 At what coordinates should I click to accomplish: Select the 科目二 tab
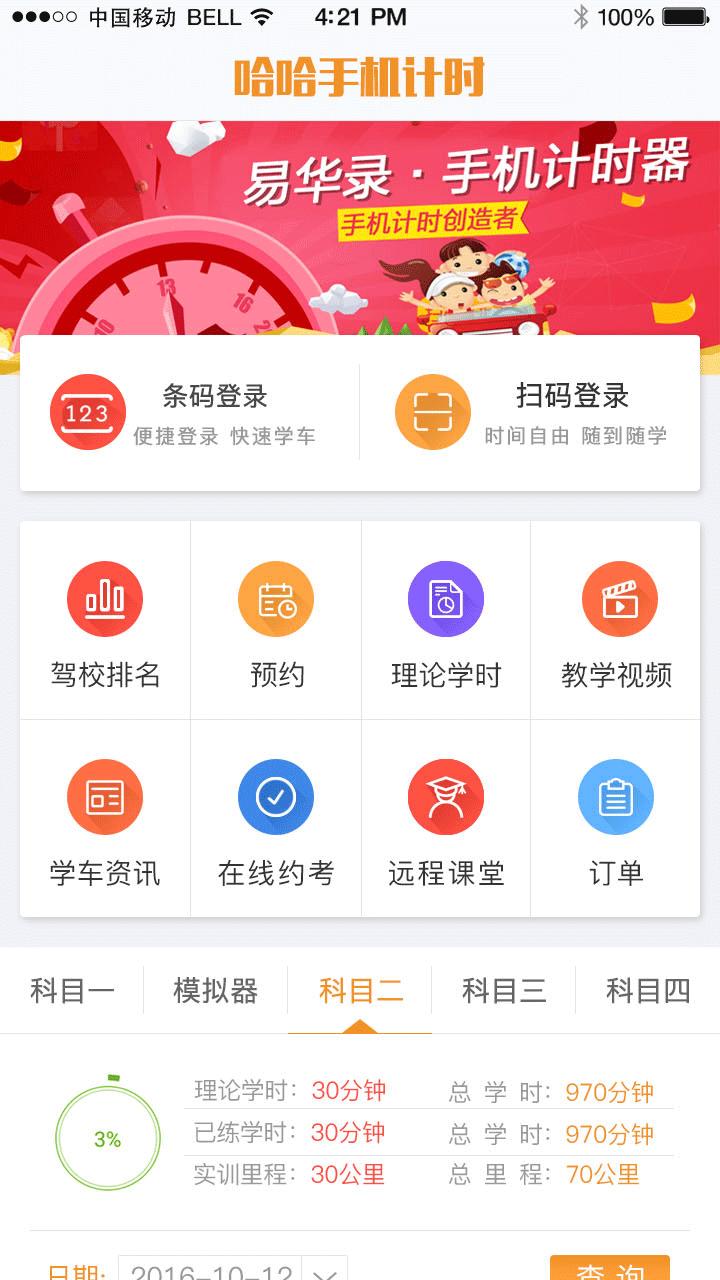pyautogui.click(x=360, y=991)
